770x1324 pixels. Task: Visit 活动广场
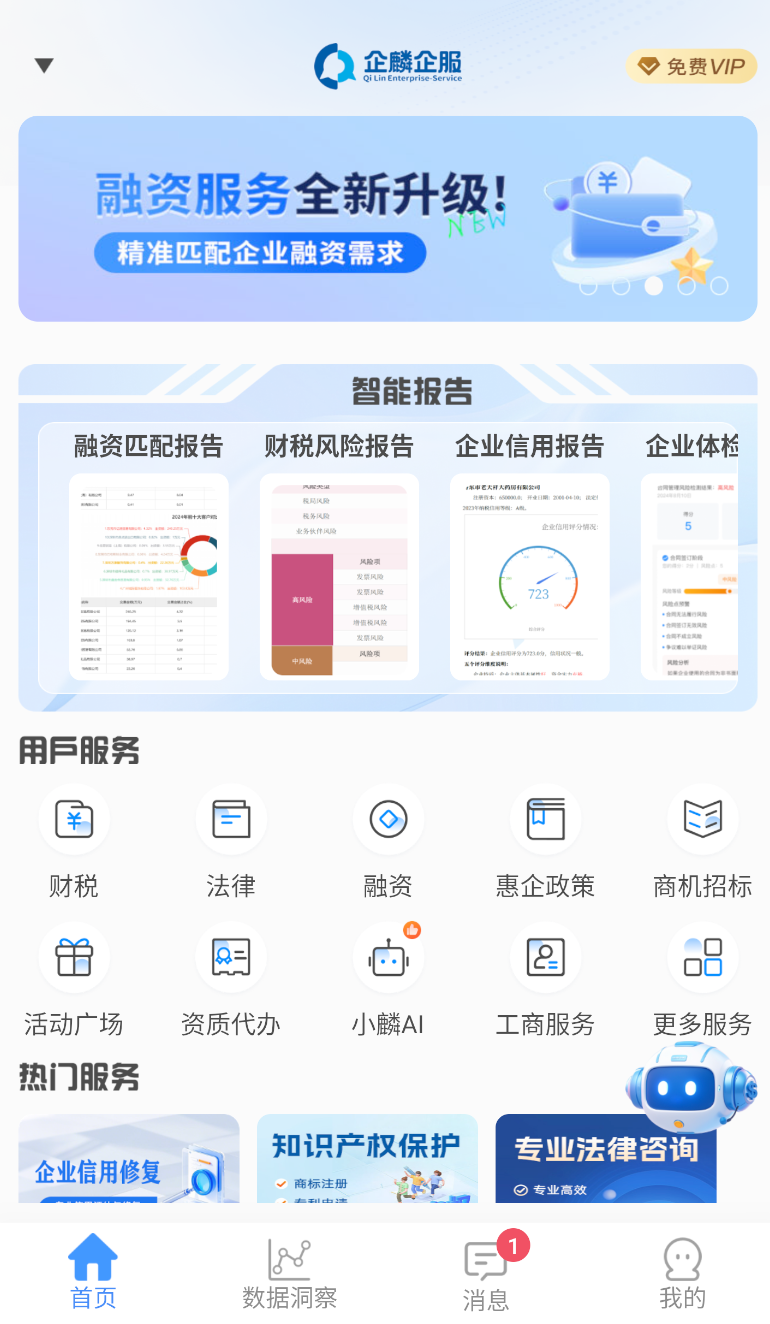pos(74,979)
